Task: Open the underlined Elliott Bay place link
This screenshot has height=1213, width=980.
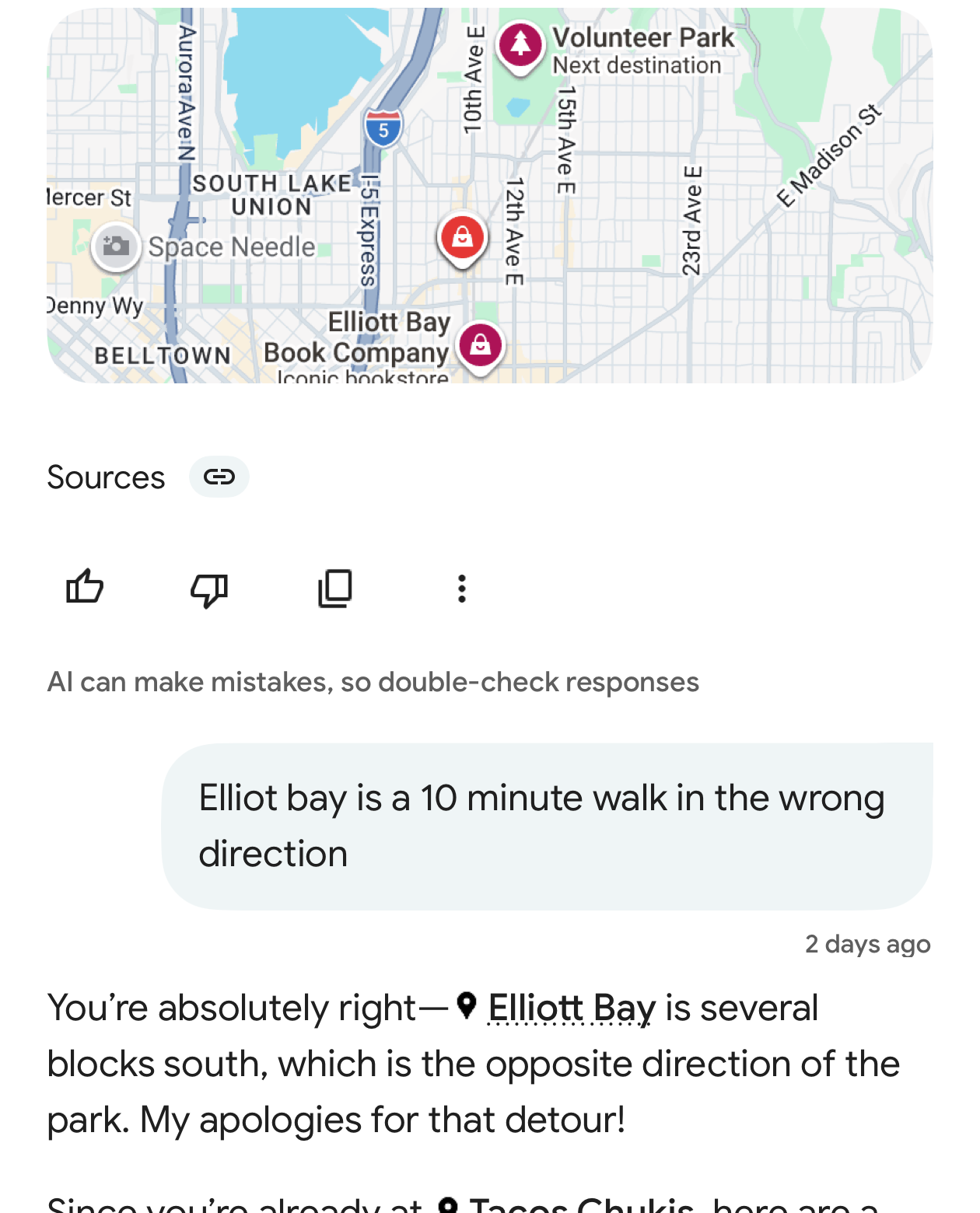Action: pos(572,1009)
